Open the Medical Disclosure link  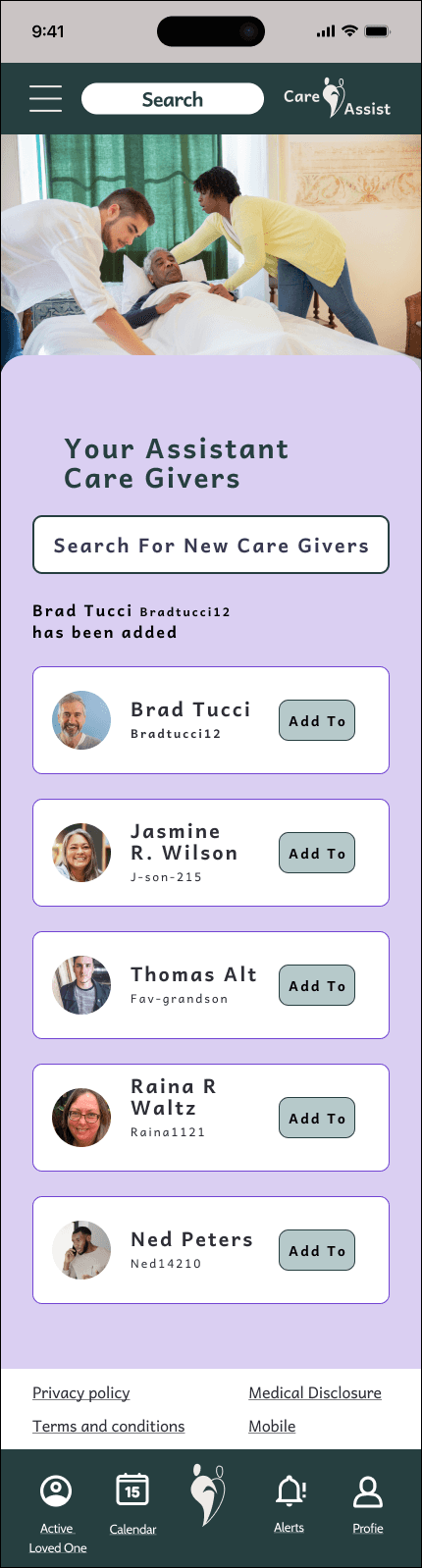315,1393
